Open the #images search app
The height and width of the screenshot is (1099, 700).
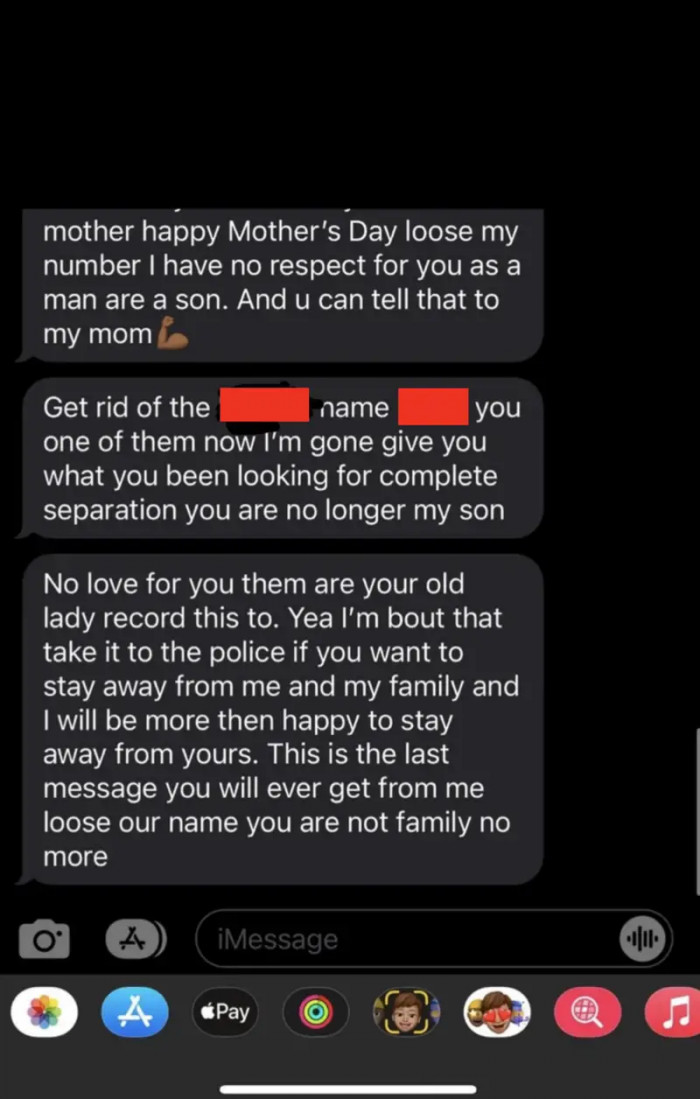587,1013
